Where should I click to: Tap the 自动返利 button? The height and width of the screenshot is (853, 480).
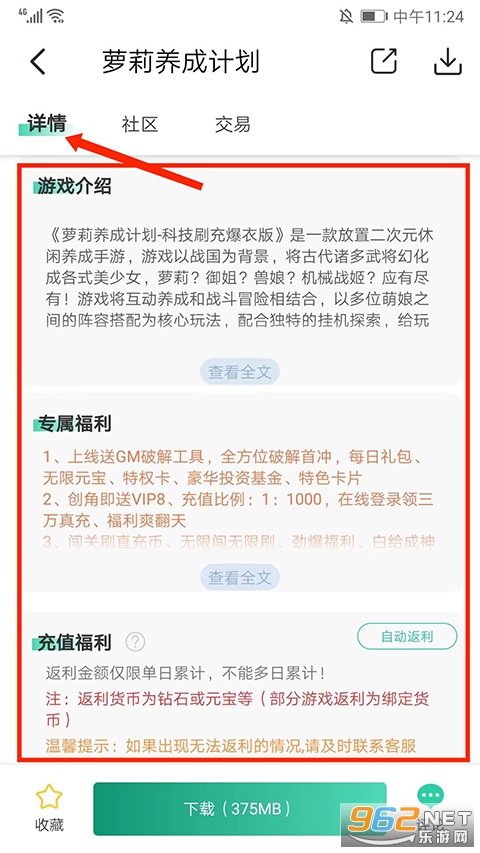point(407,636)
